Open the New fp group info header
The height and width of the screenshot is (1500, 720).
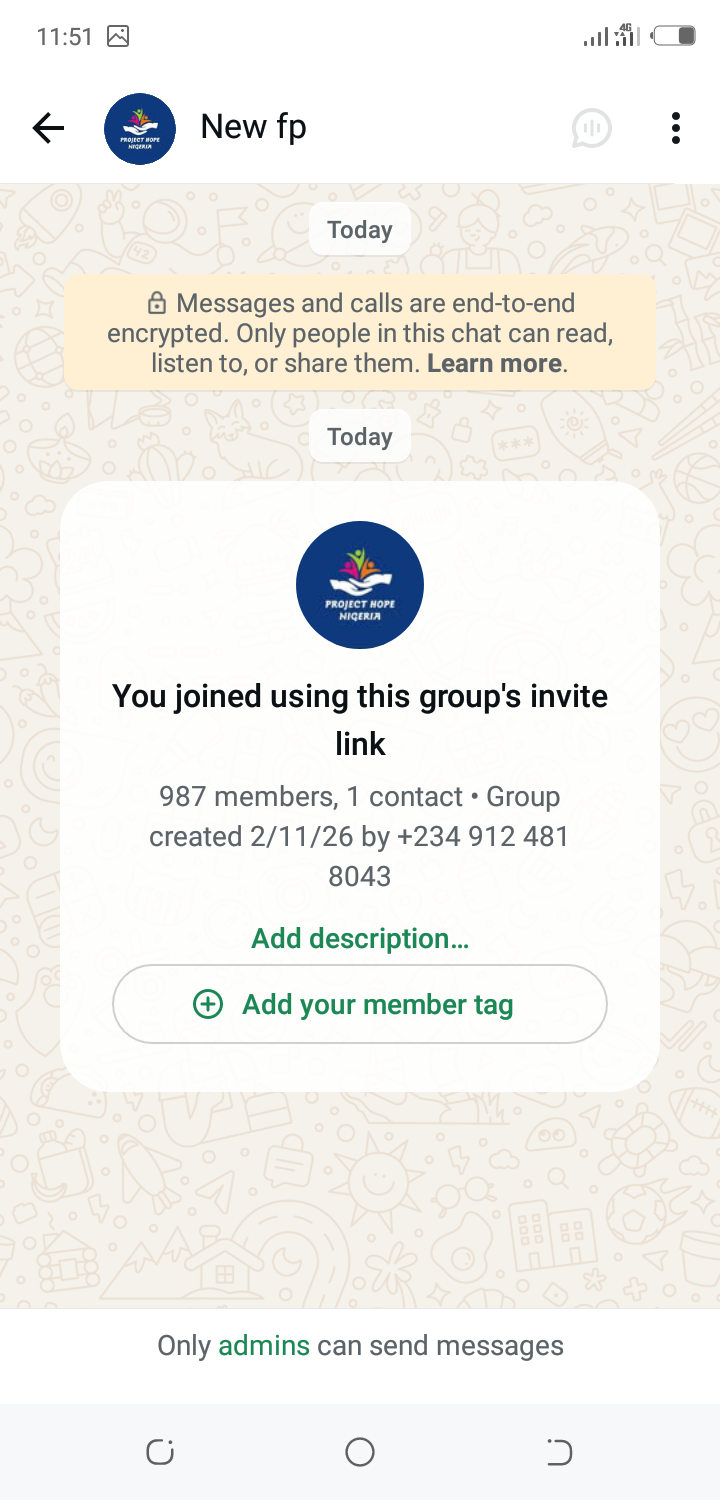click(x=253, y=127)
